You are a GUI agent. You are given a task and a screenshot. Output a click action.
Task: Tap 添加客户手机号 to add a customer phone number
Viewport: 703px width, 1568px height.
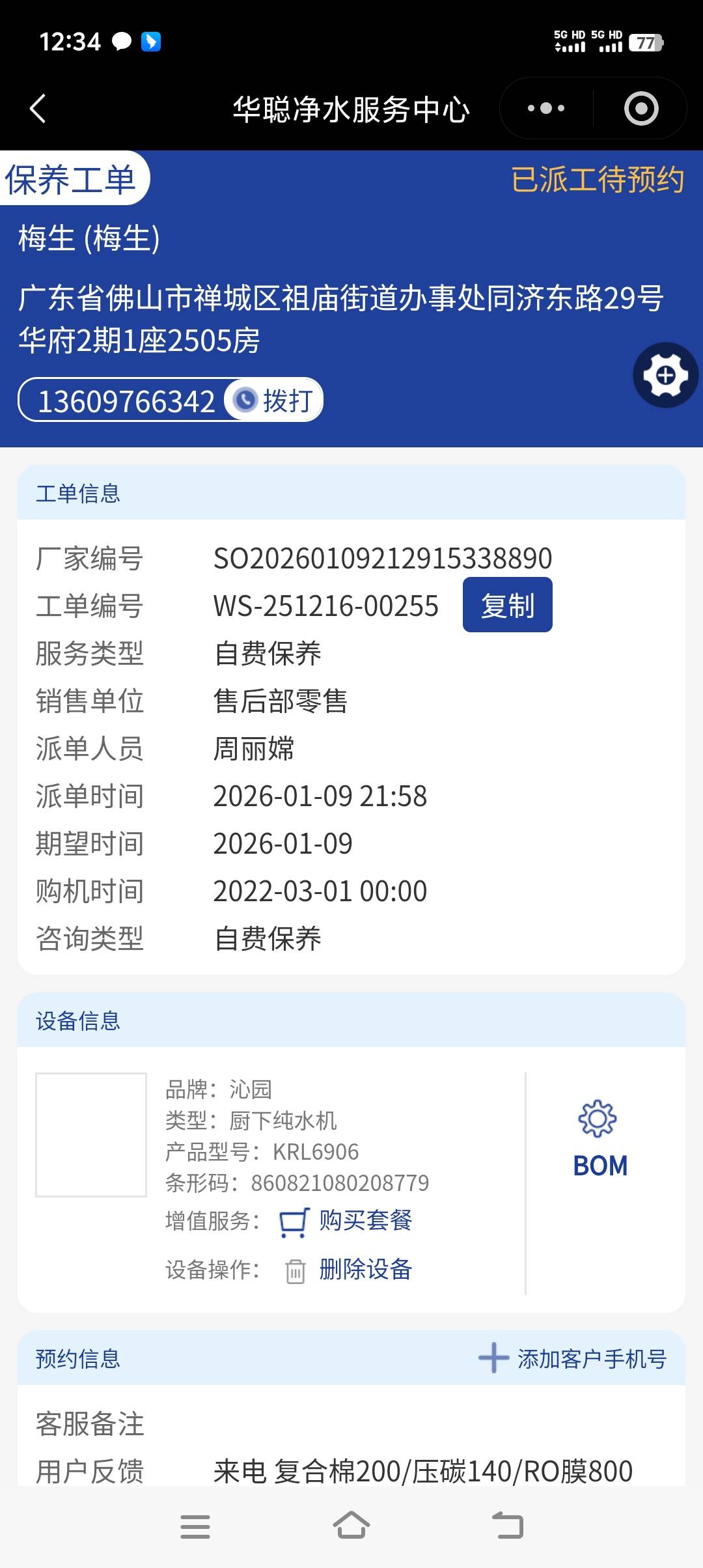click(x=573, y=1359)
